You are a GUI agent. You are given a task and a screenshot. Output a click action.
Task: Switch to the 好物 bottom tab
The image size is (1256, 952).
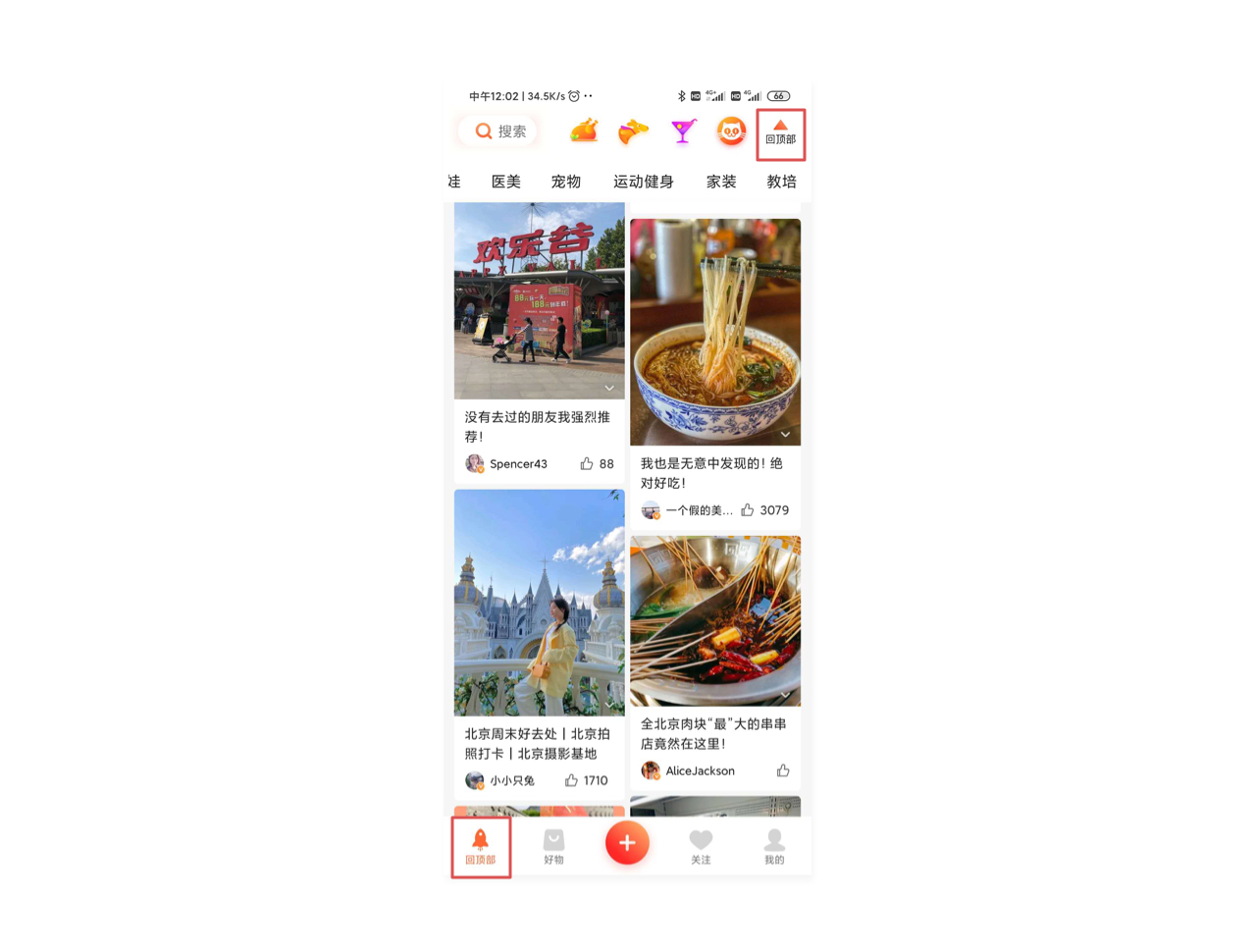(x=553, y=845)
